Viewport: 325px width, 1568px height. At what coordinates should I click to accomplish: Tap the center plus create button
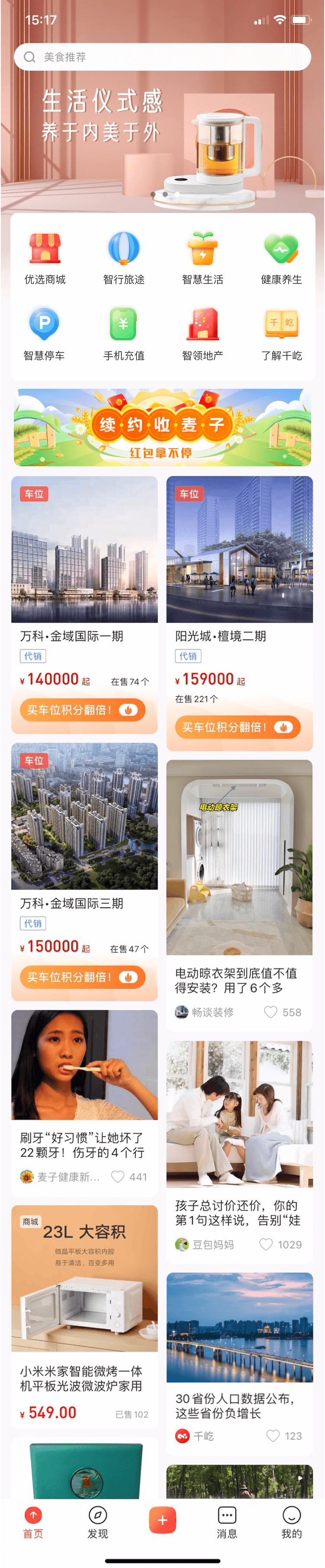coord(162,1520)
